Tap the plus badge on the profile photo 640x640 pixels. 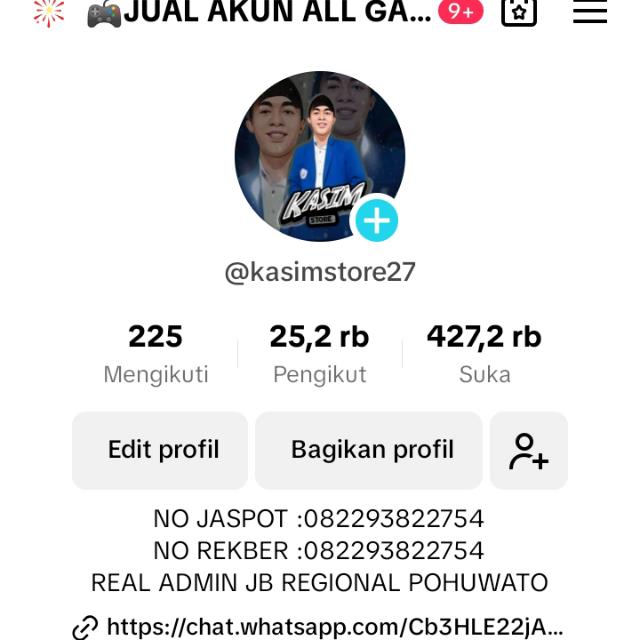click(377, 221)
